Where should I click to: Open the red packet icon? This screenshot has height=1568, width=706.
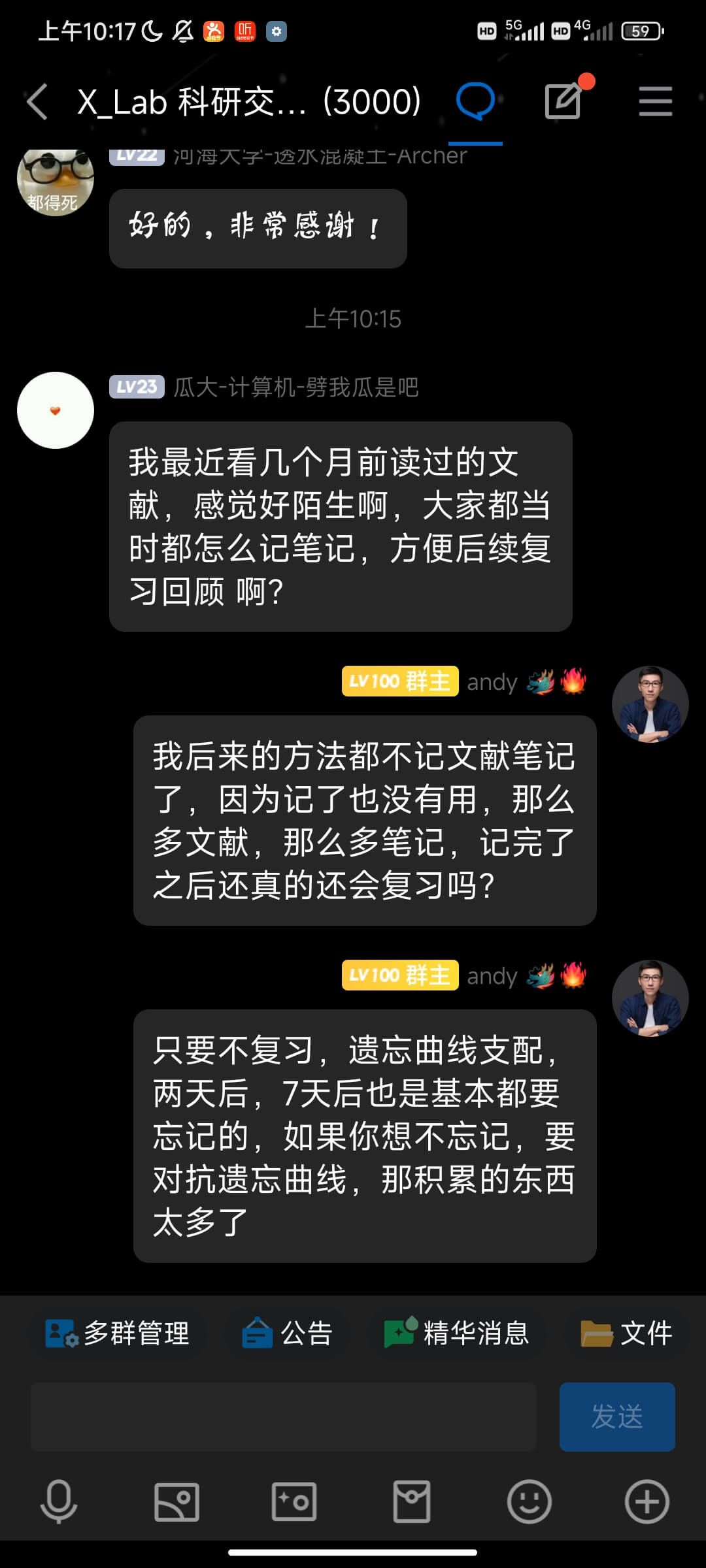point(412,1501)
